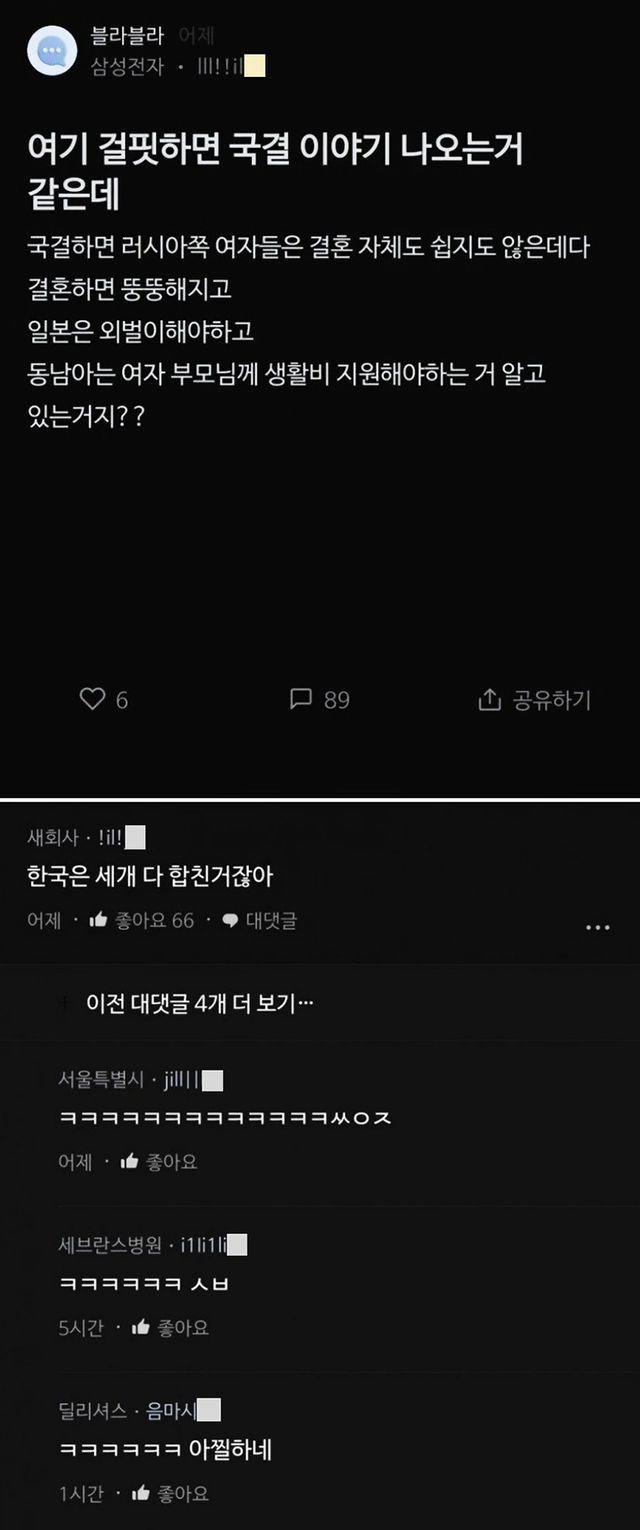
Task: Open 블라블라 channel avatar
Action: (x=52, y=50)
